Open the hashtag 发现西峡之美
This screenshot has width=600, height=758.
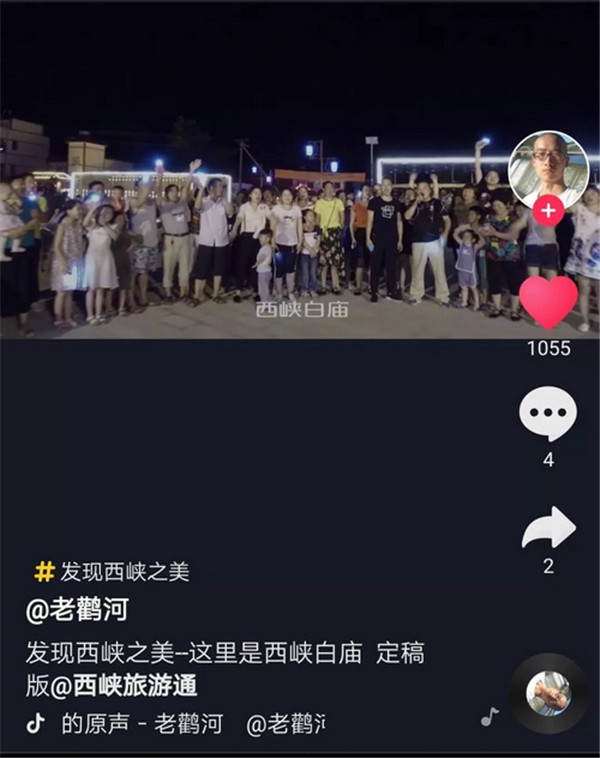pos(112,572)
